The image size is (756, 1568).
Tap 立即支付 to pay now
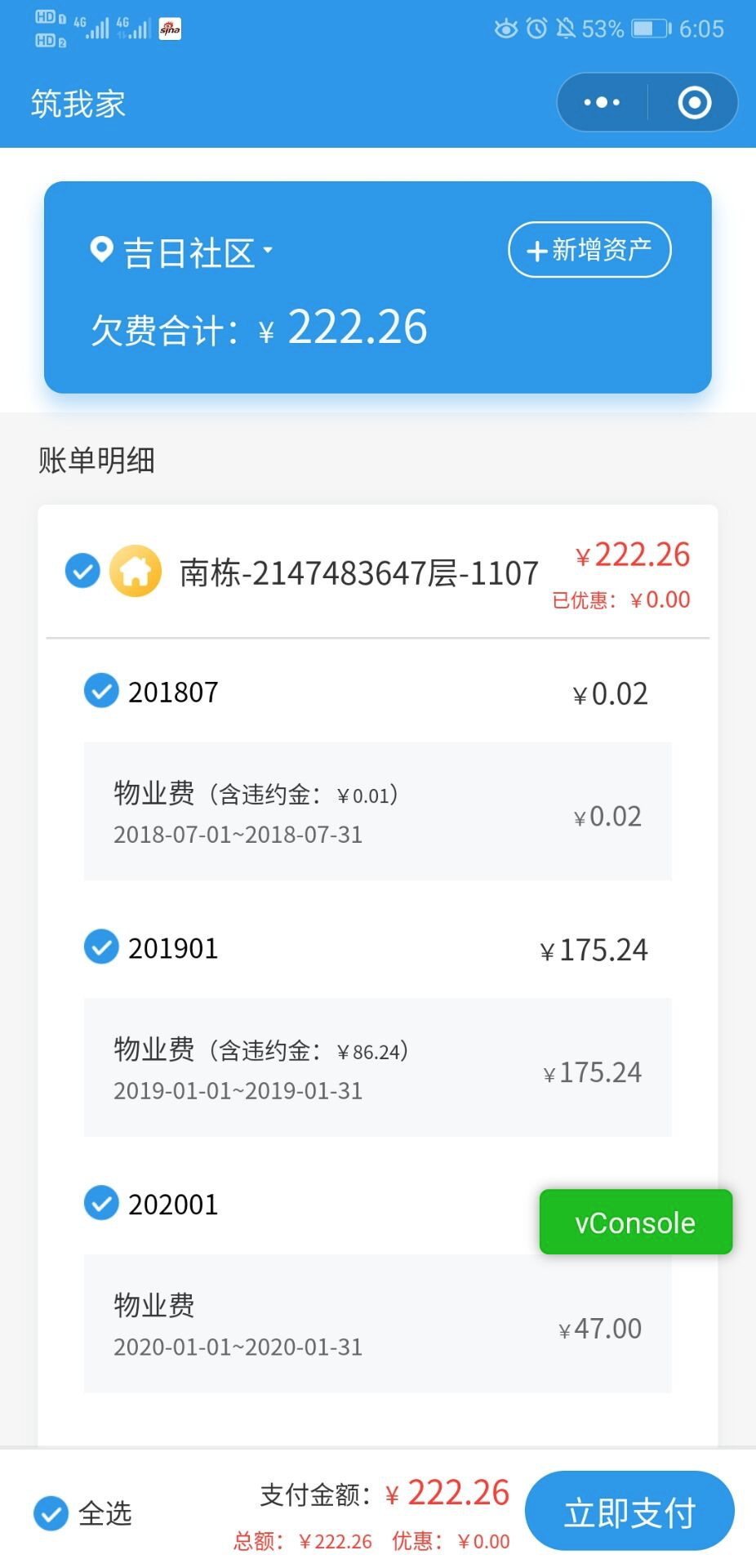pyautogui.click(x=629, y=1512)
